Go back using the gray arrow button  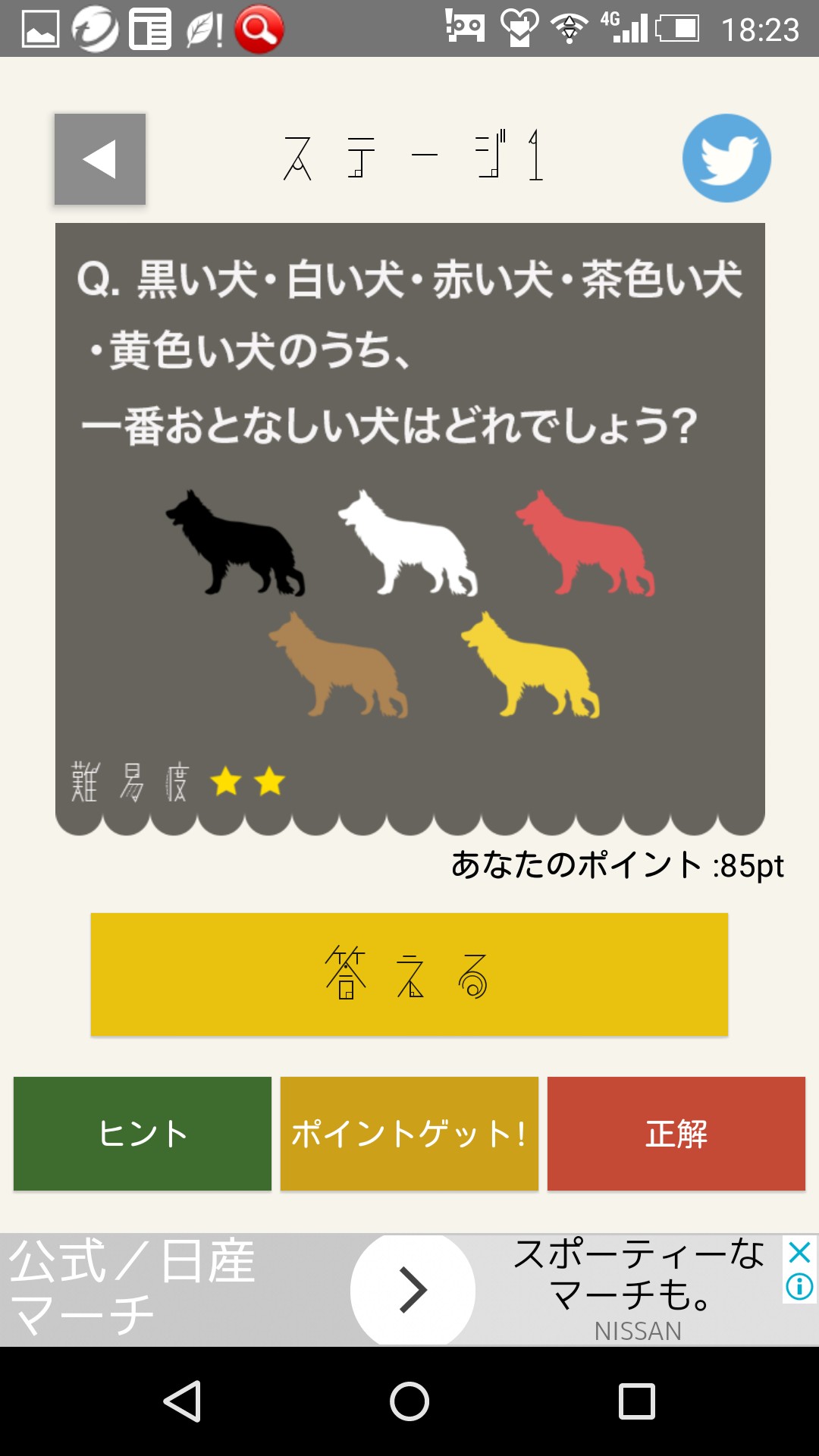(x=99, y=159)
